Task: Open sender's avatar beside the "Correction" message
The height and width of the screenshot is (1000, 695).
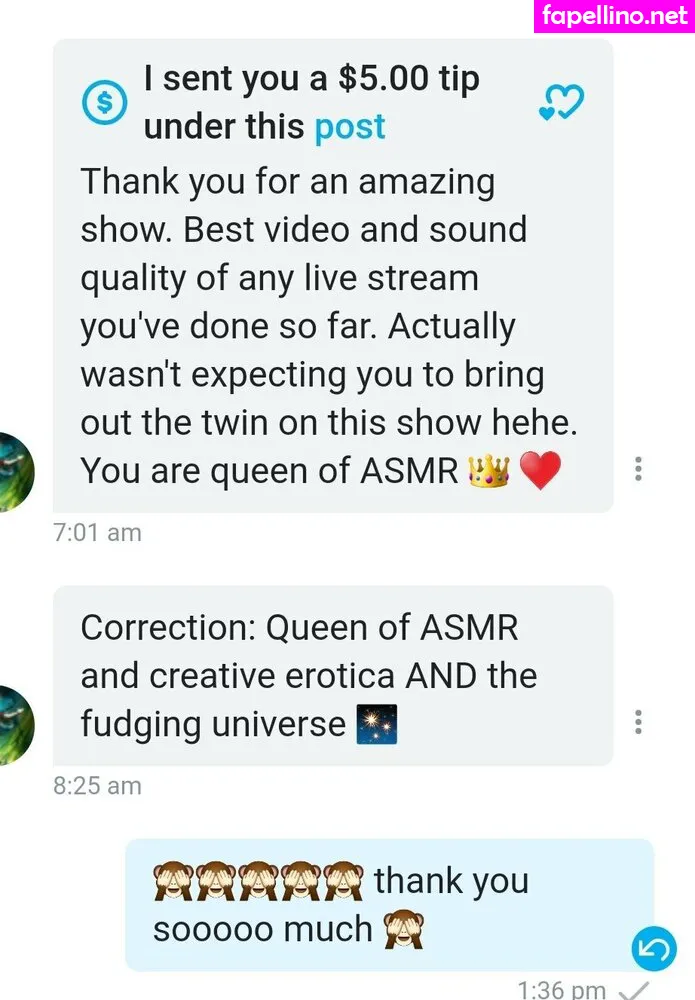Action: pos(14,725)
